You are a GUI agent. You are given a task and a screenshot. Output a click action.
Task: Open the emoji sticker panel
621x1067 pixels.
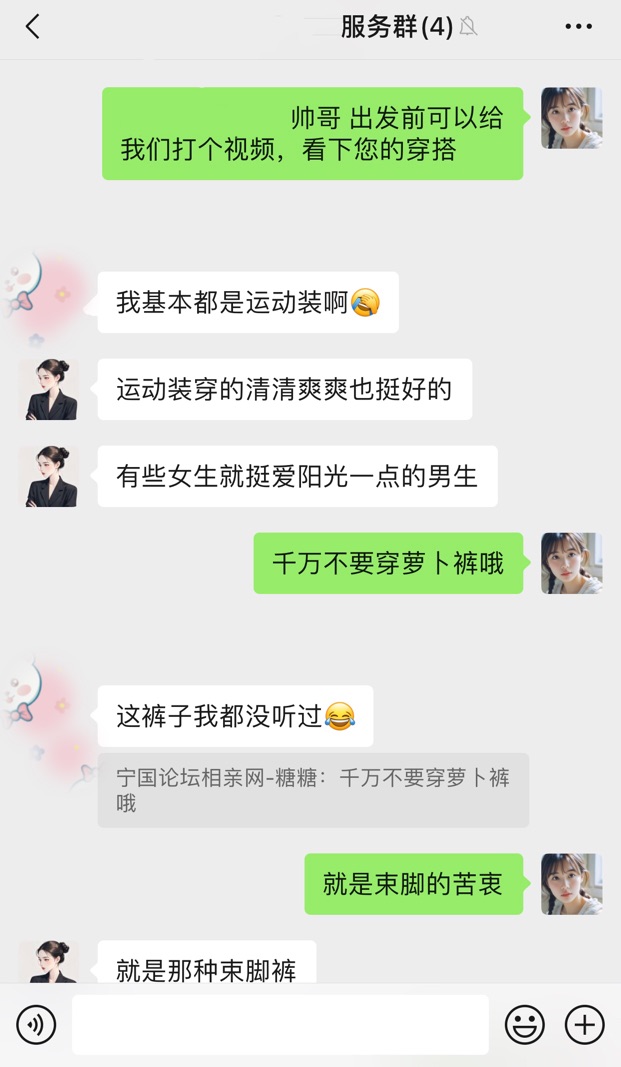[524, 1024]
